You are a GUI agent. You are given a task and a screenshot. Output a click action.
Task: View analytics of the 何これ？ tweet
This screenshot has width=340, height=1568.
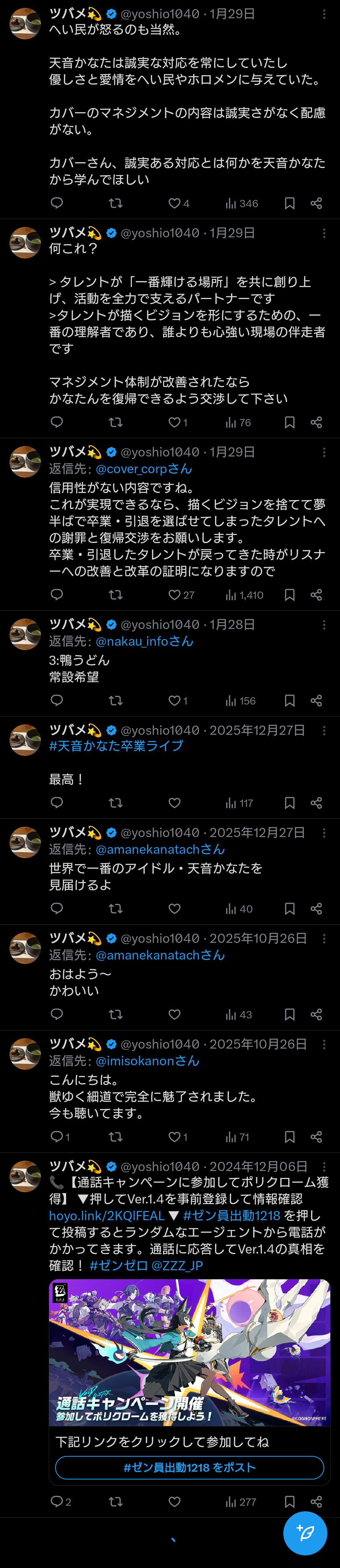[x=238, y=422]
